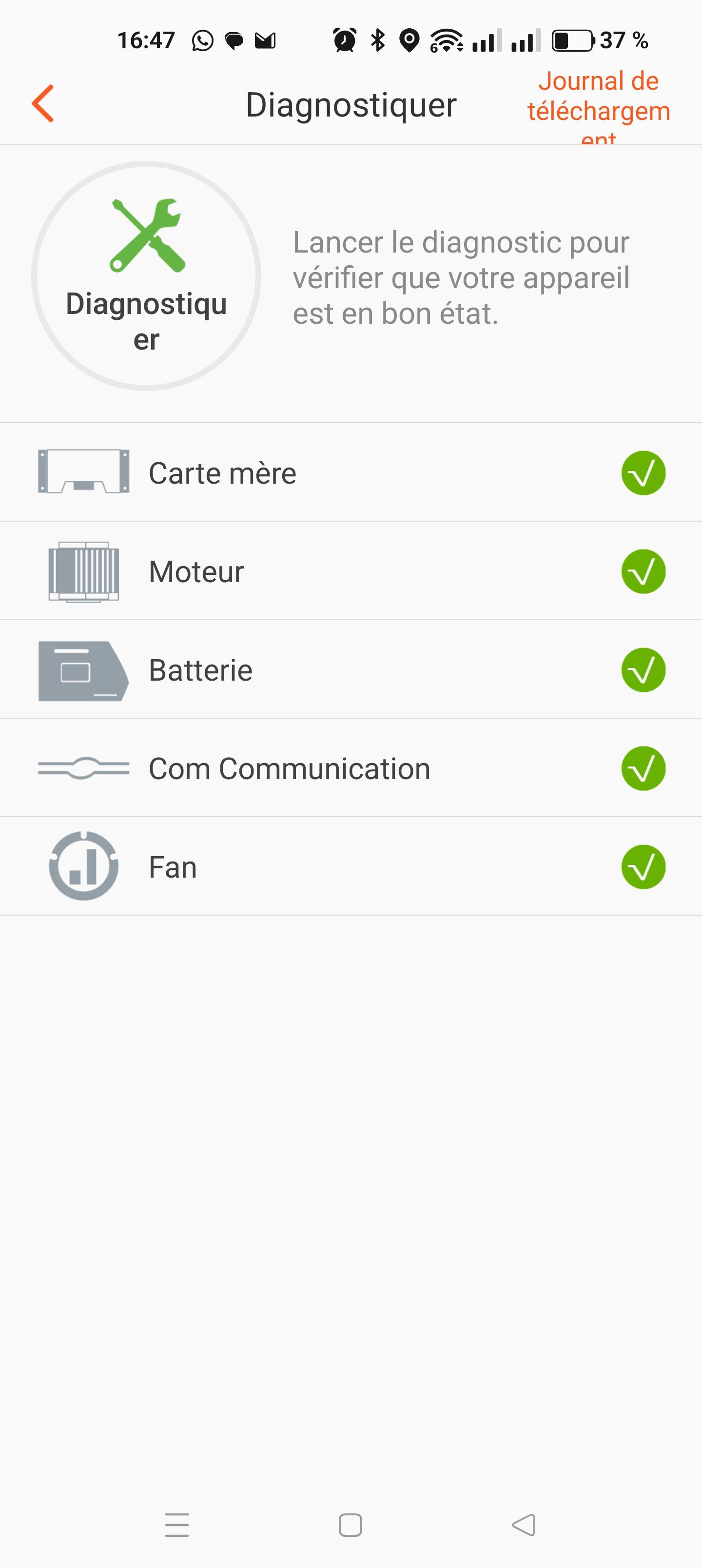The image size is (702, 1568).
Task: Start the Diagnostiquer check
Action: pyautogui.click(x=146, y=276)
